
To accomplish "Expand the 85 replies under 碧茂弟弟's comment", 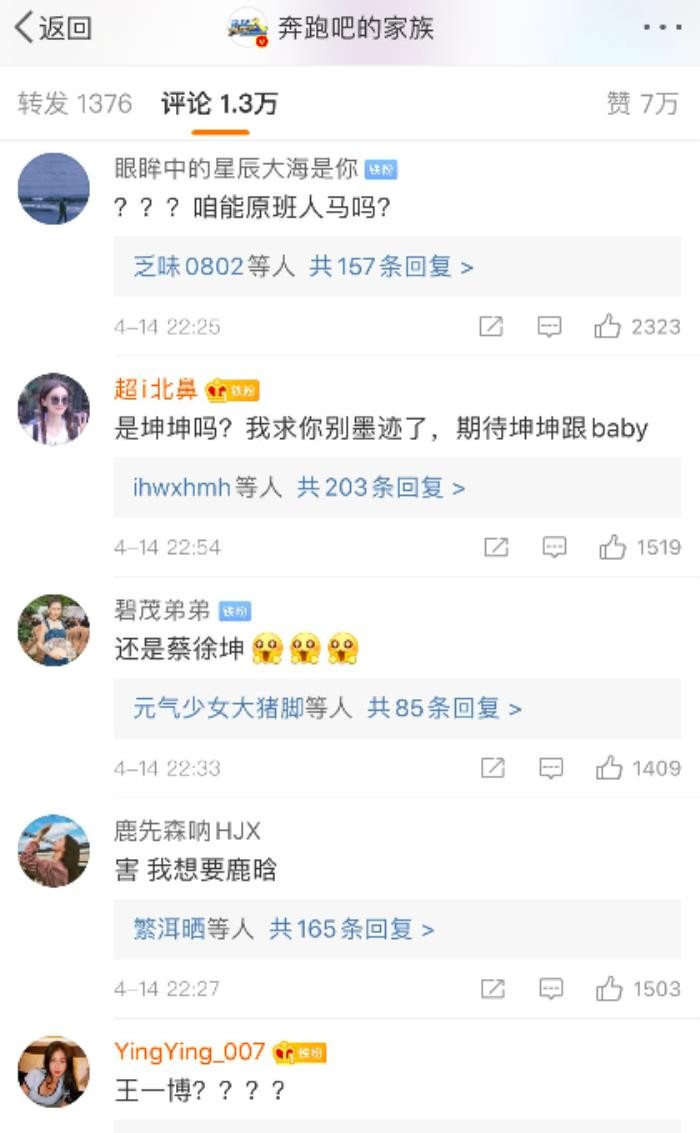I will (x=444, y=709).
